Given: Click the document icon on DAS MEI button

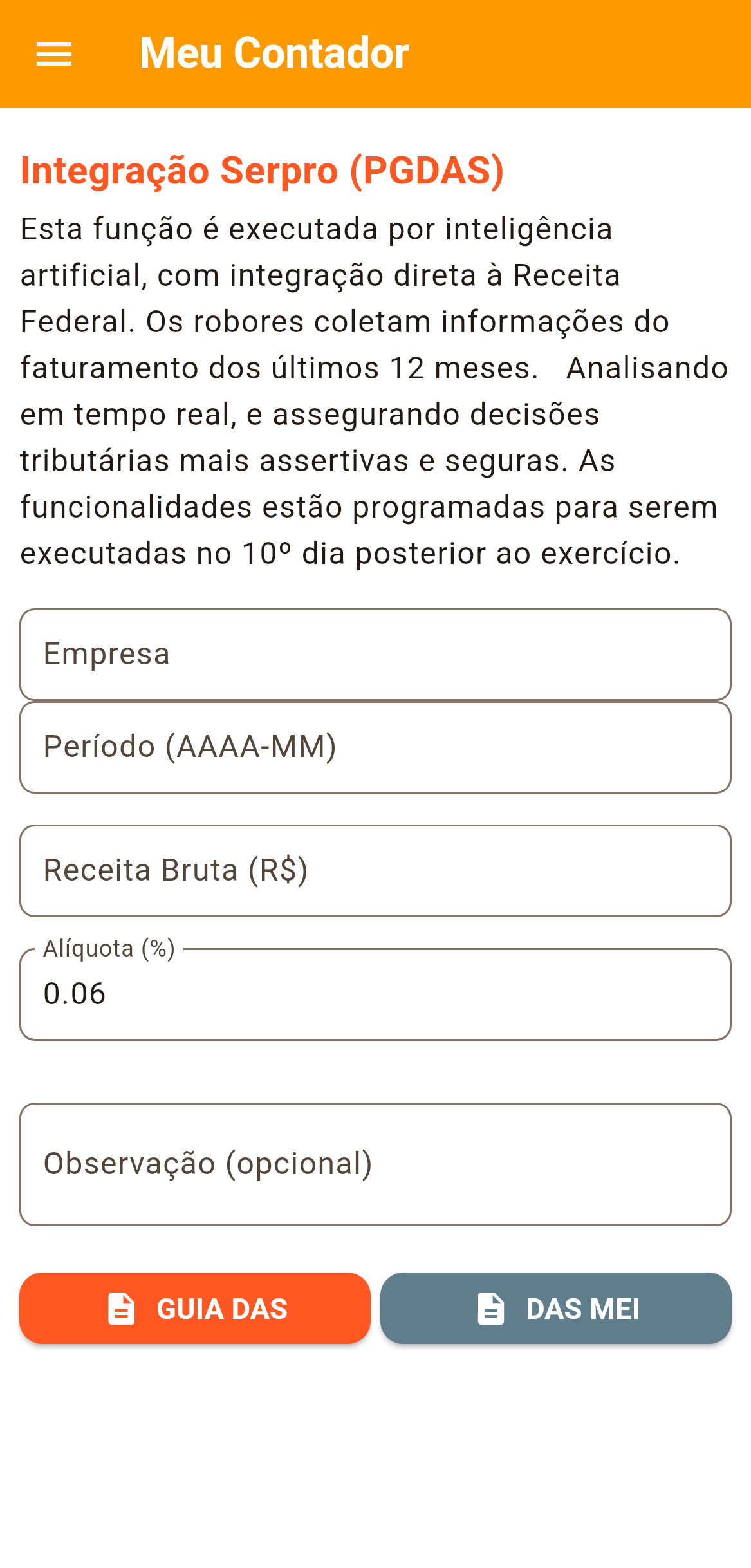Looking at the screenshot, I should (492, 1308).
